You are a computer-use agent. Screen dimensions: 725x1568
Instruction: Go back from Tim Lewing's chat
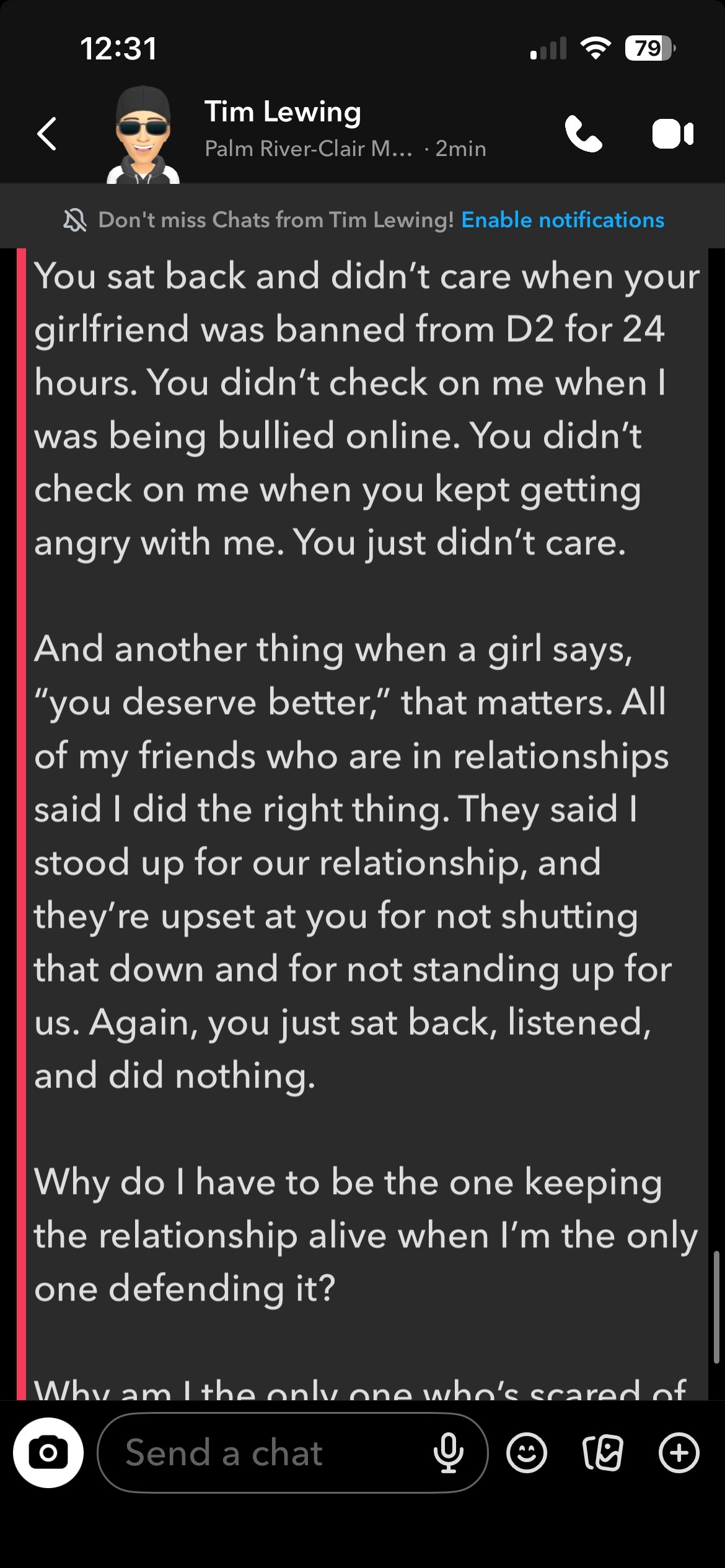tap(47, 133)
